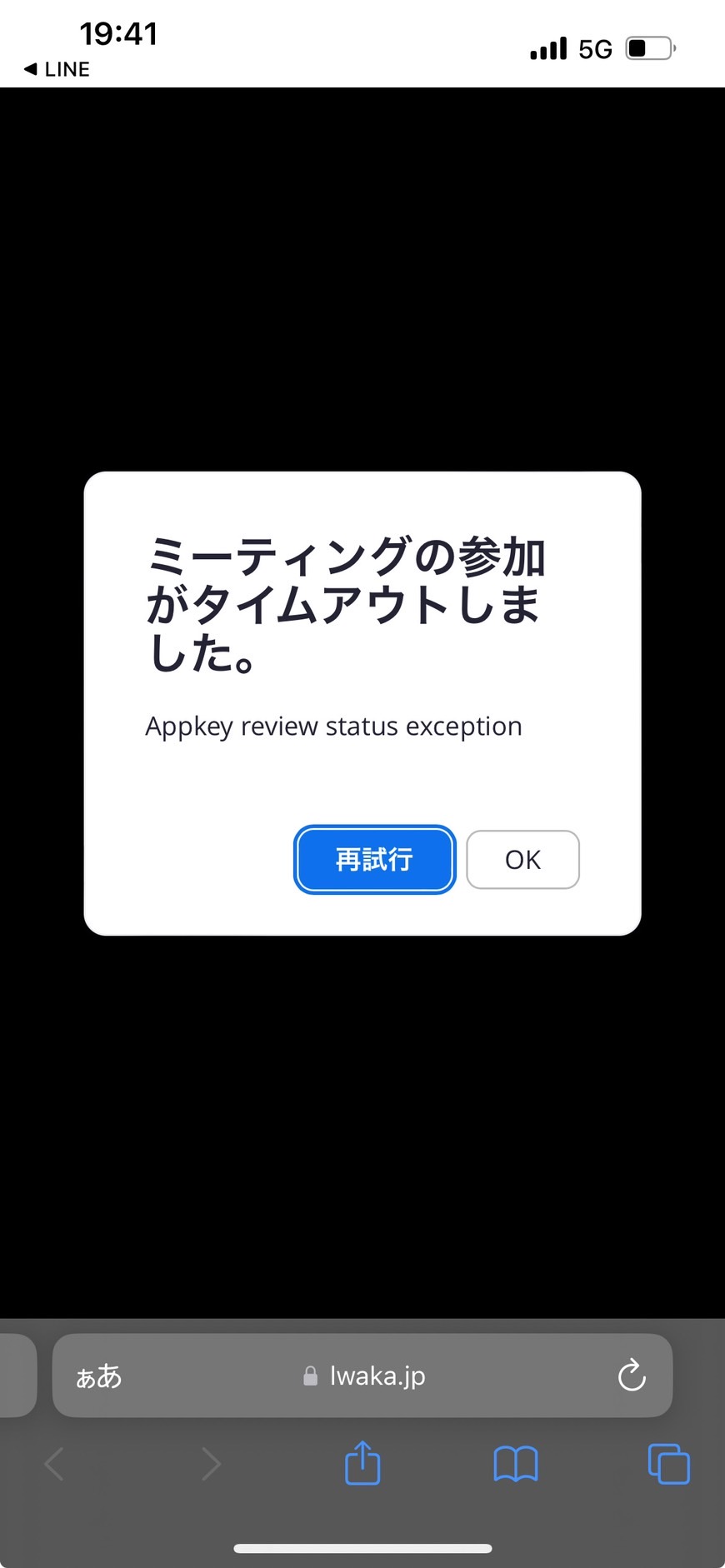This screenshot has width=725, height=1568.
Task: Open the ぁあ page settings menu
Action: (99, 1376)
